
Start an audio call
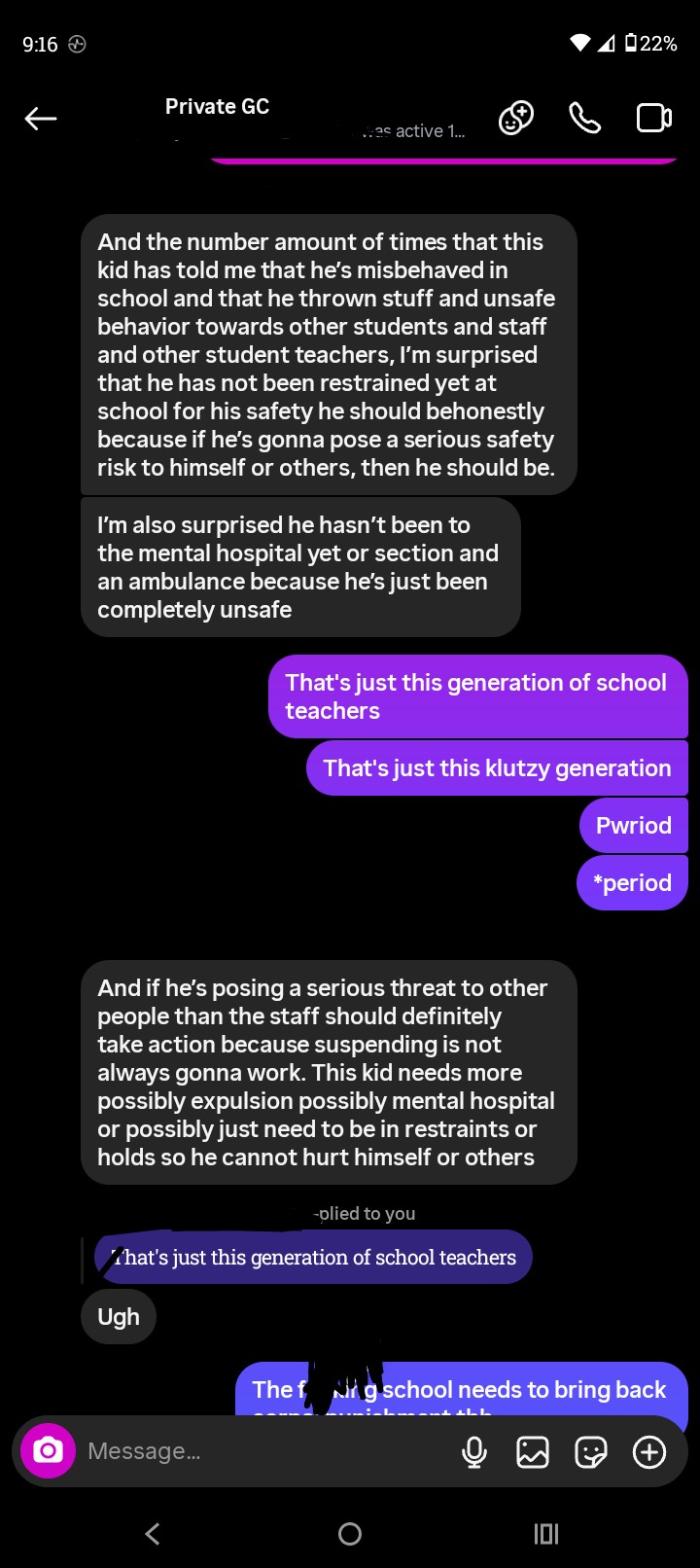[584, 119]
